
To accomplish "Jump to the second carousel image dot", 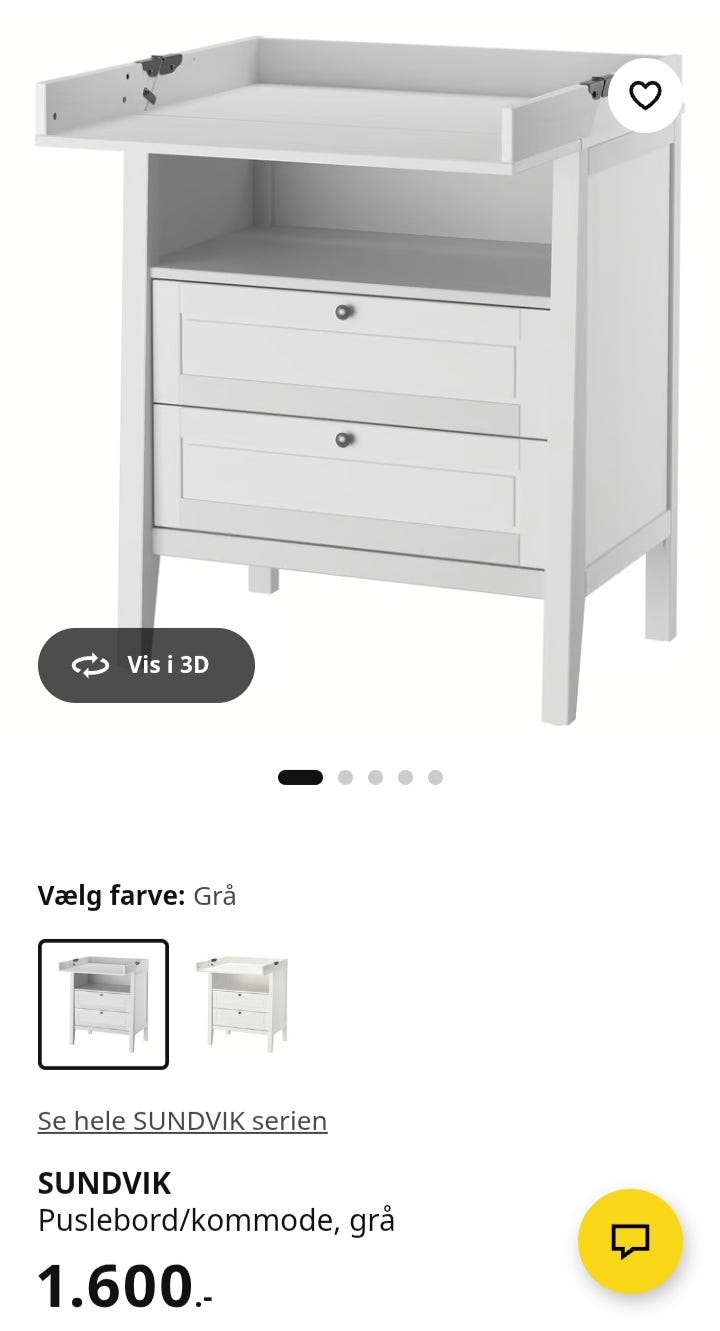I will pyautogui.click(x=345, y=775).
